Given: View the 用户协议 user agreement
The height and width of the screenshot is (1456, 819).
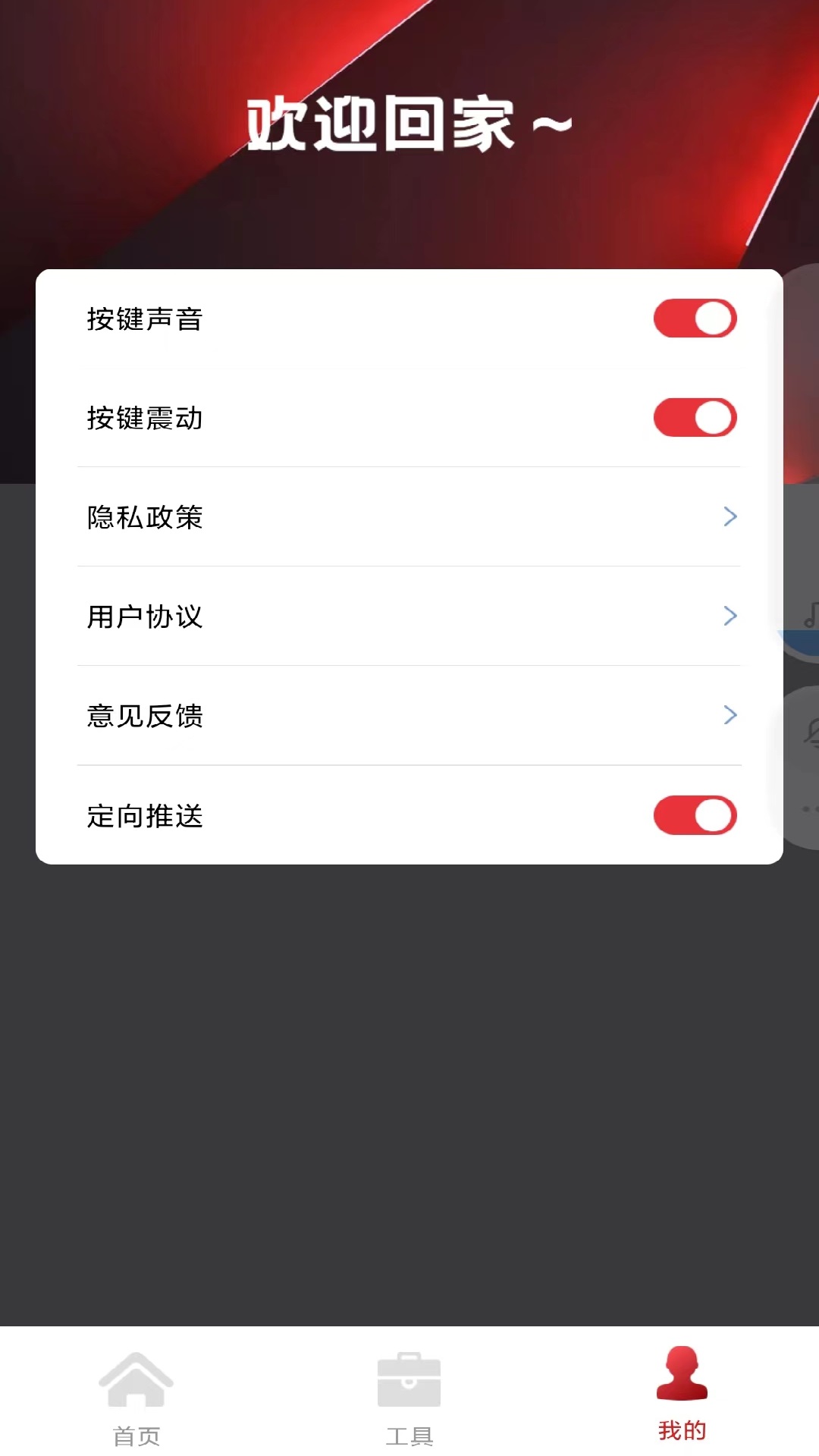Looking at the screenshot, I should (x=409, y=616).
